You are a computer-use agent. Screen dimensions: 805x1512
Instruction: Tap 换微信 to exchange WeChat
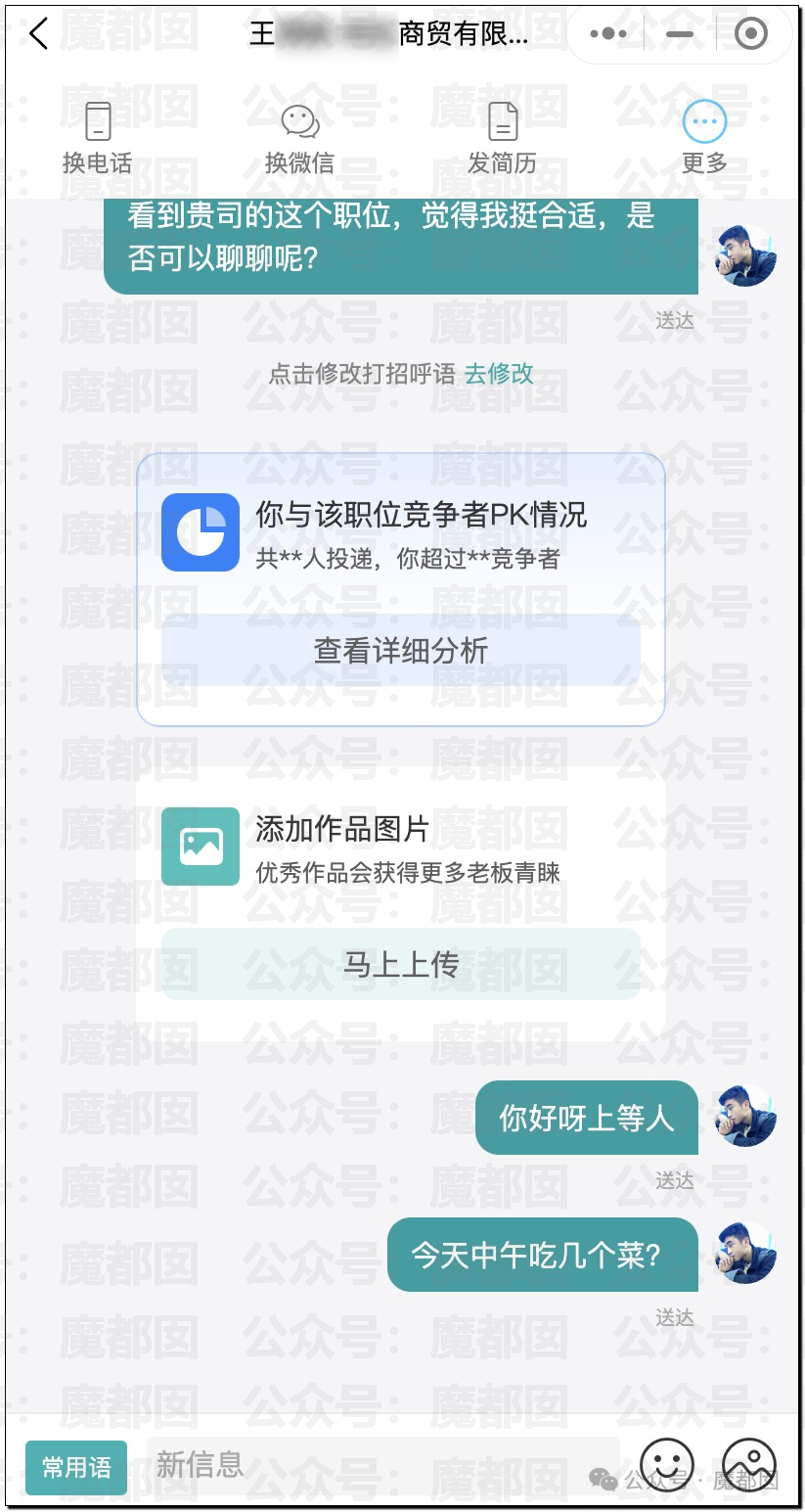(299, 138)
